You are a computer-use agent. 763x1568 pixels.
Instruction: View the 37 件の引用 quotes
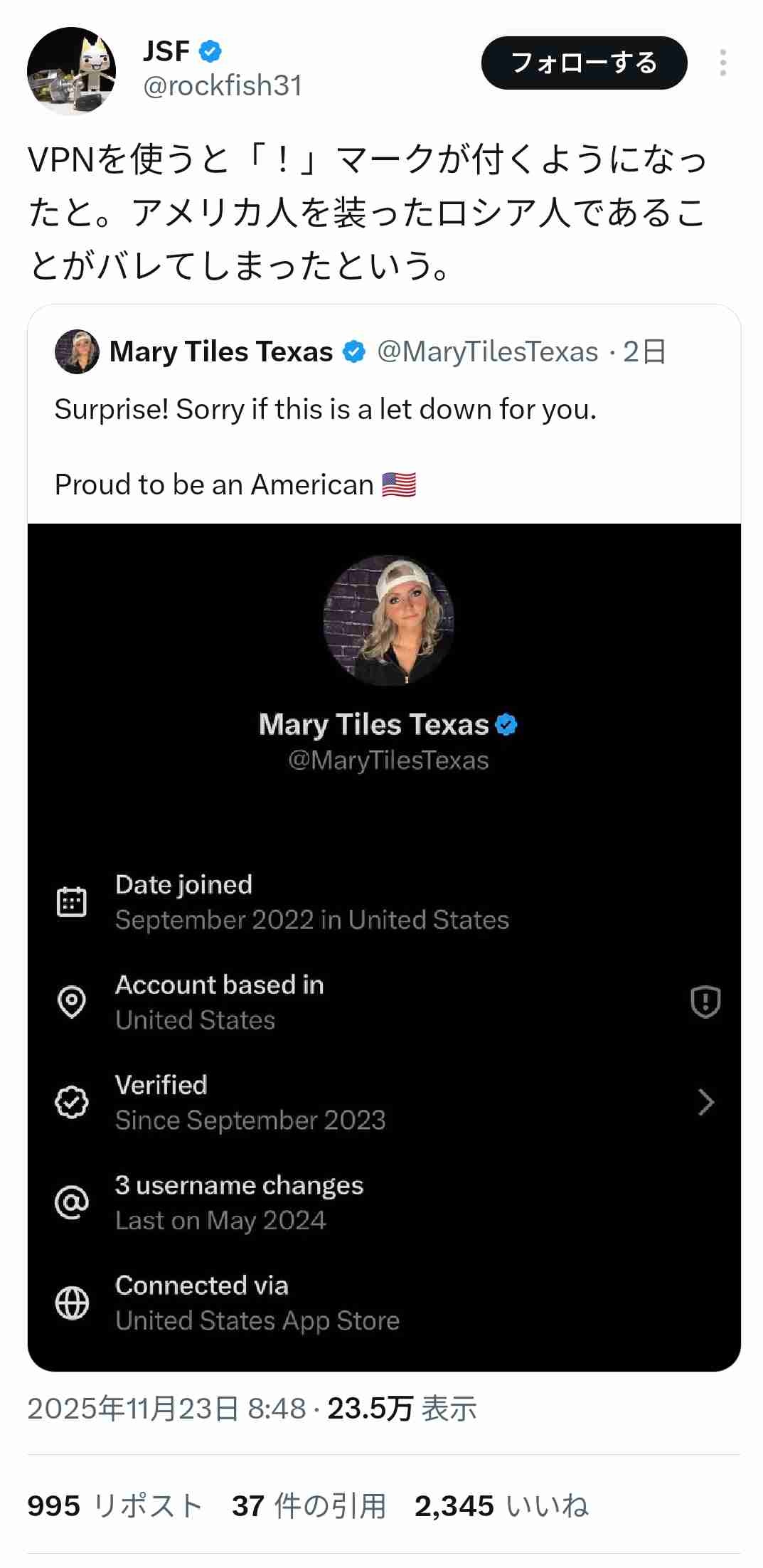tap(309, 1506)
